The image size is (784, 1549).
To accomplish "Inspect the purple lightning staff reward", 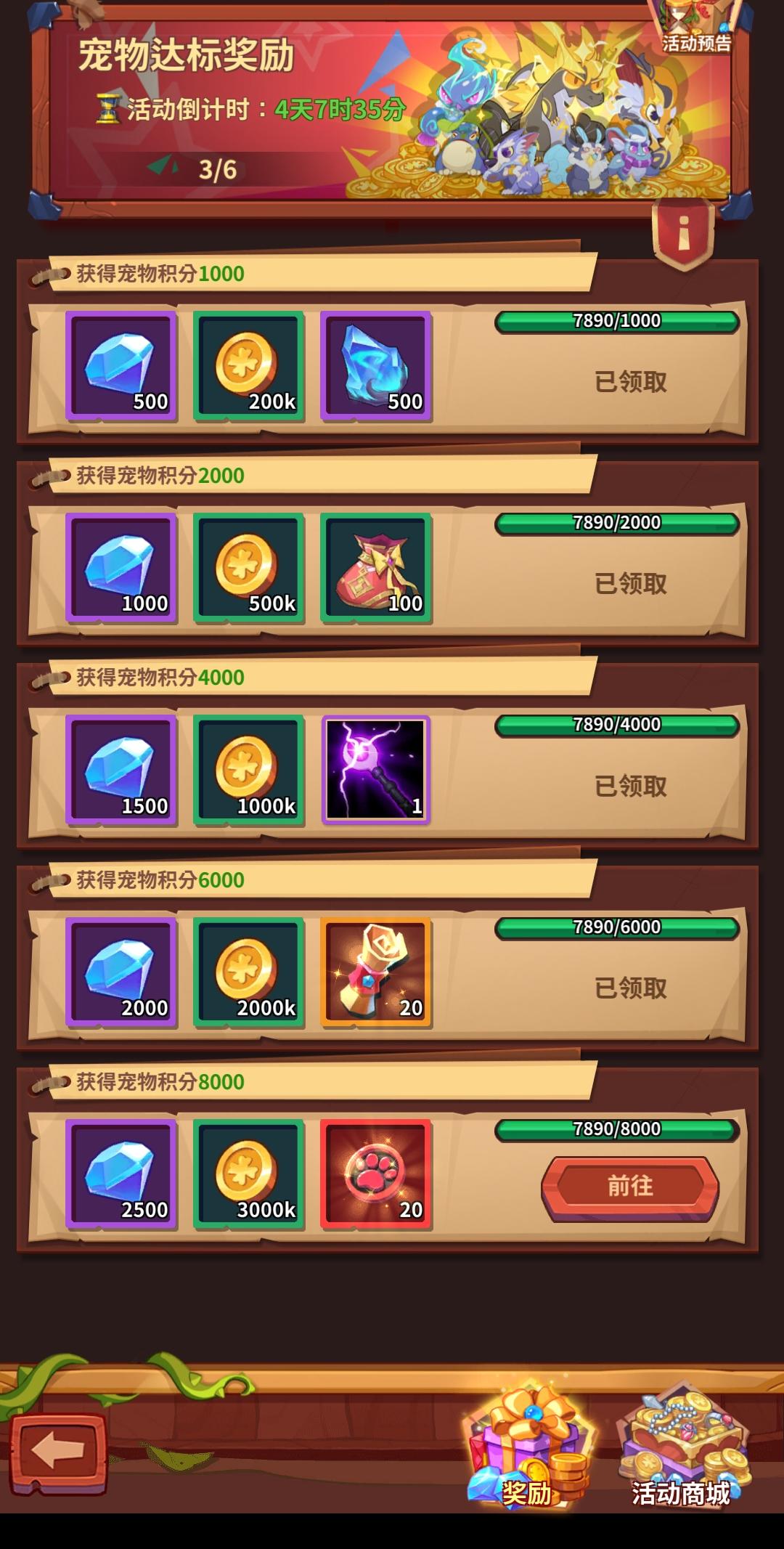I will pyautogui.click(x=376, y=770).
